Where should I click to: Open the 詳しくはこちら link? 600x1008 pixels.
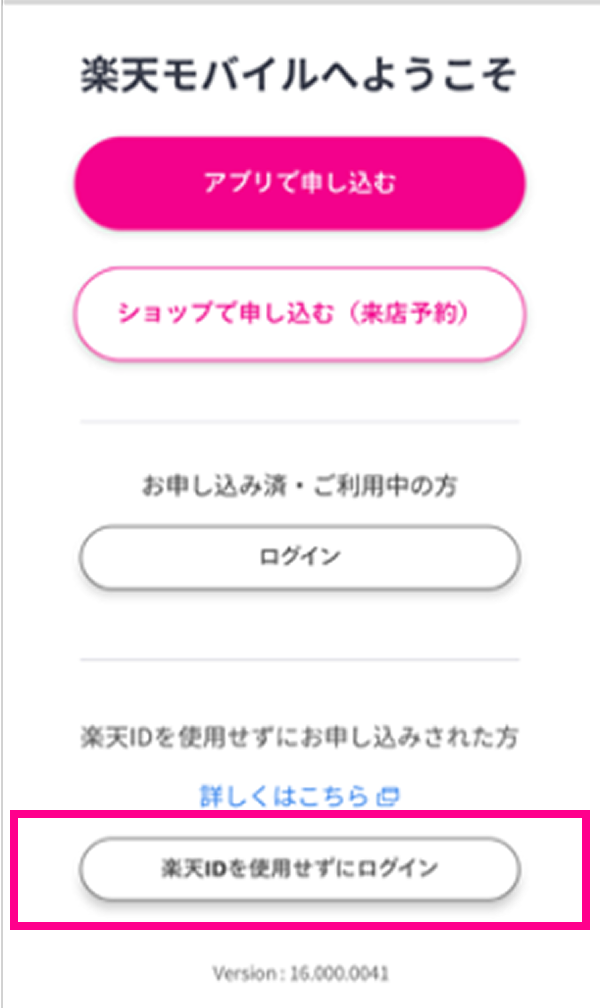coord(299,796)
